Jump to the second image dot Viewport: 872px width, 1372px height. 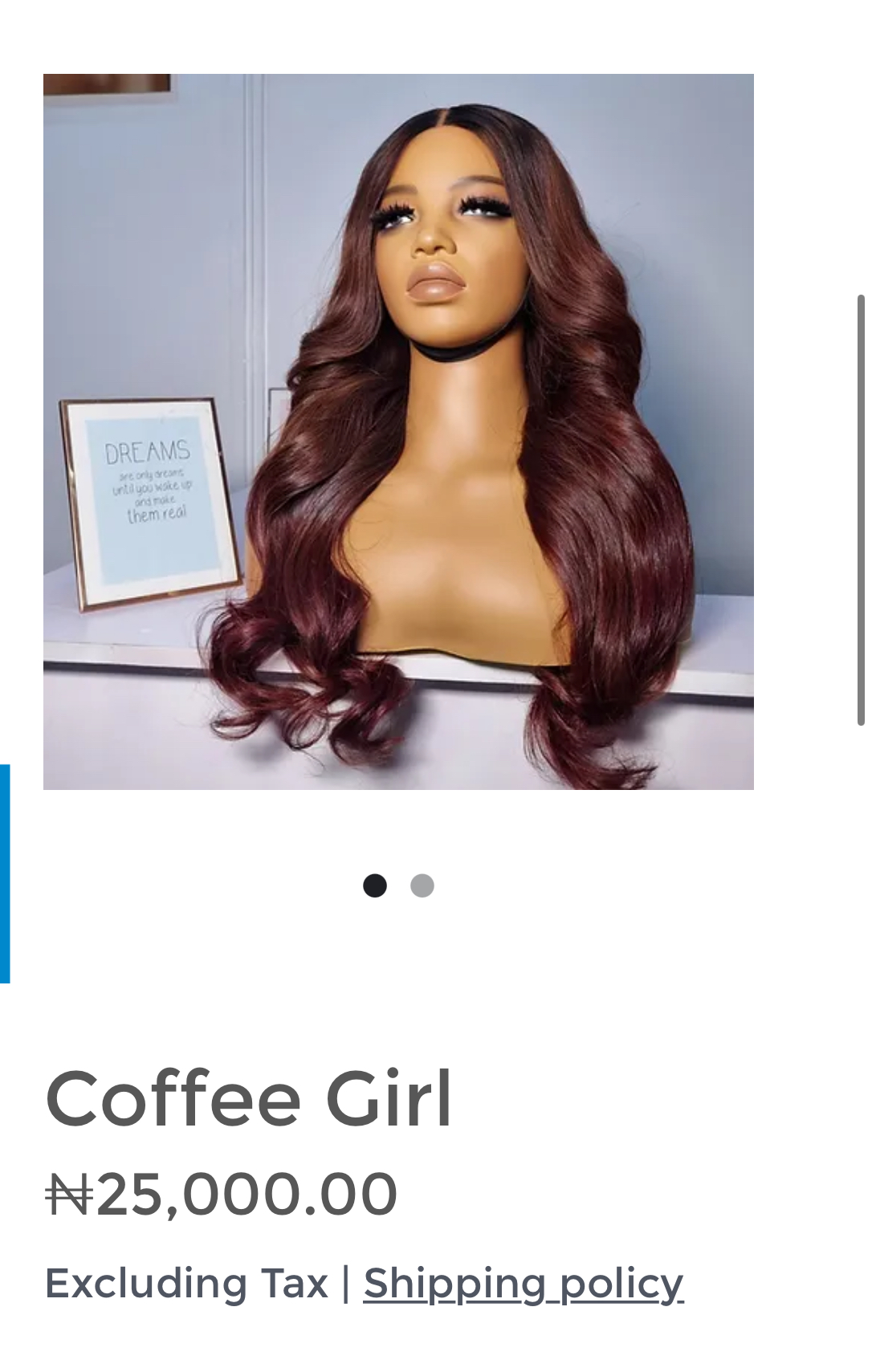point(422,885)
